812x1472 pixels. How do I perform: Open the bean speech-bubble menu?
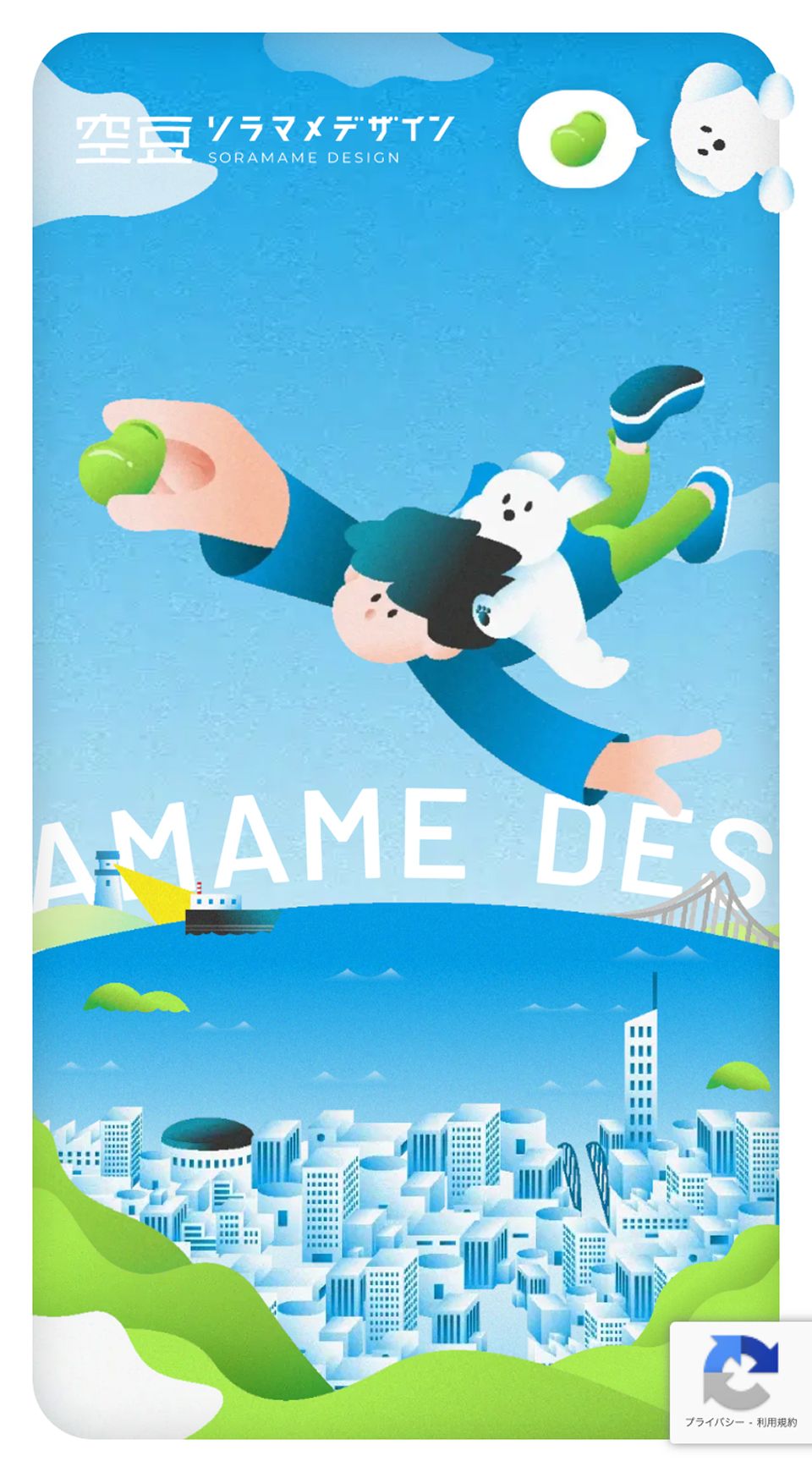[x=579, y=140]
